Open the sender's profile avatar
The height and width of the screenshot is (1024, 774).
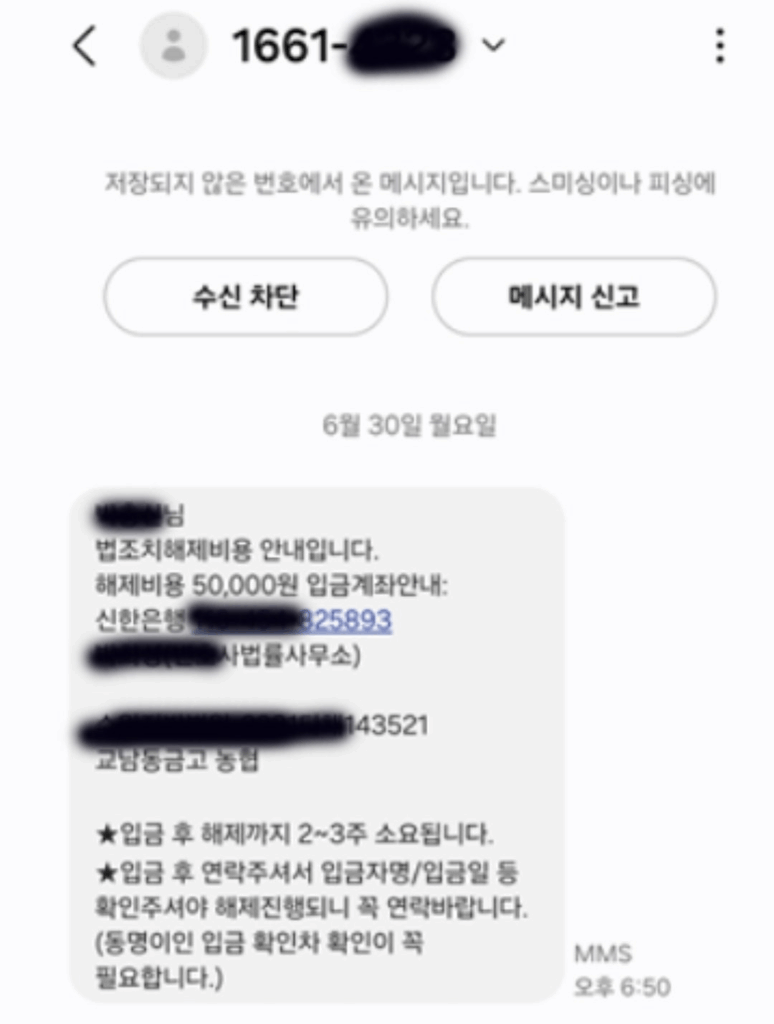(x=173, y=46)
